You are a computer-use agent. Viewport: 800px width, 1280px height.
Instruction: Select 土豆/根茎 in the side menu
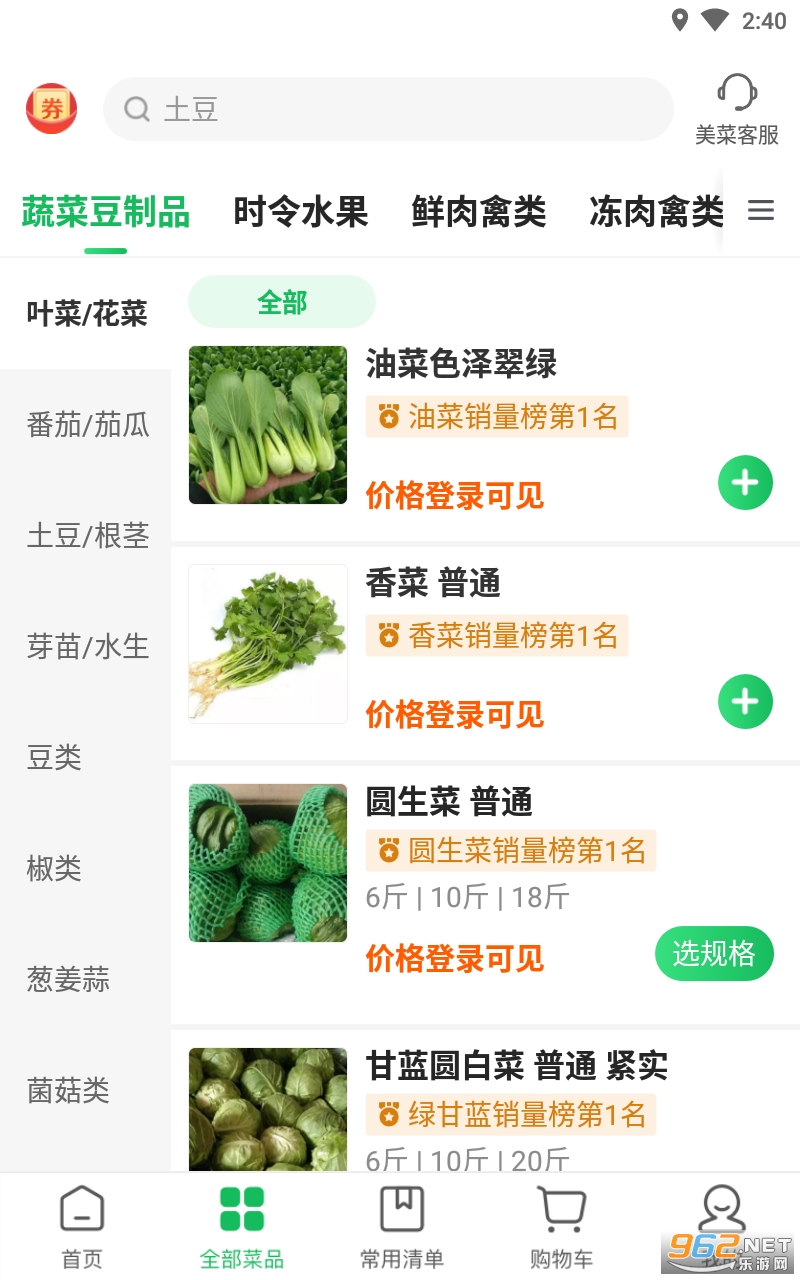click(x=88, y=536)
